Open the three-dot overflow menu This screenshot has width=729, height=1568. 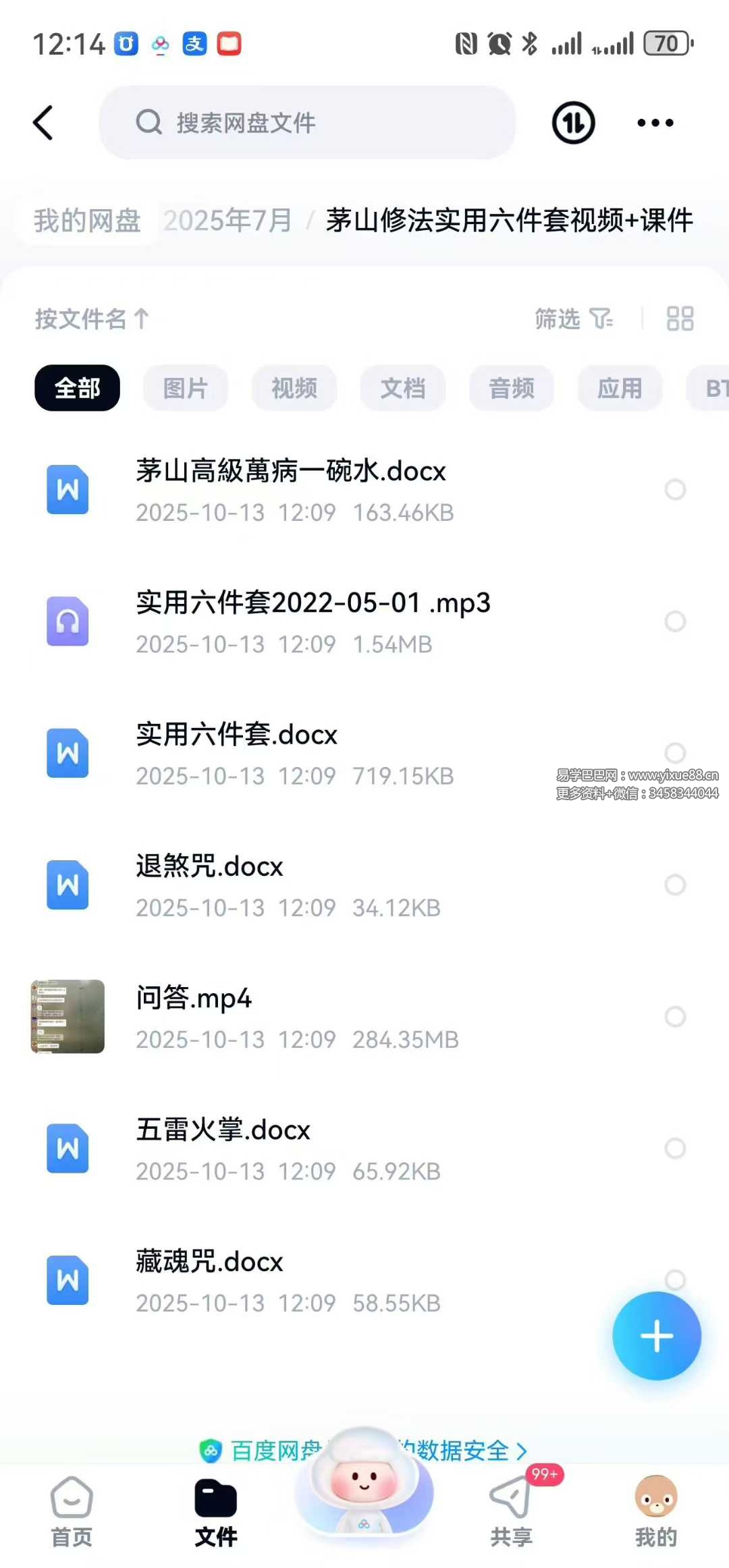click(655, 123)
